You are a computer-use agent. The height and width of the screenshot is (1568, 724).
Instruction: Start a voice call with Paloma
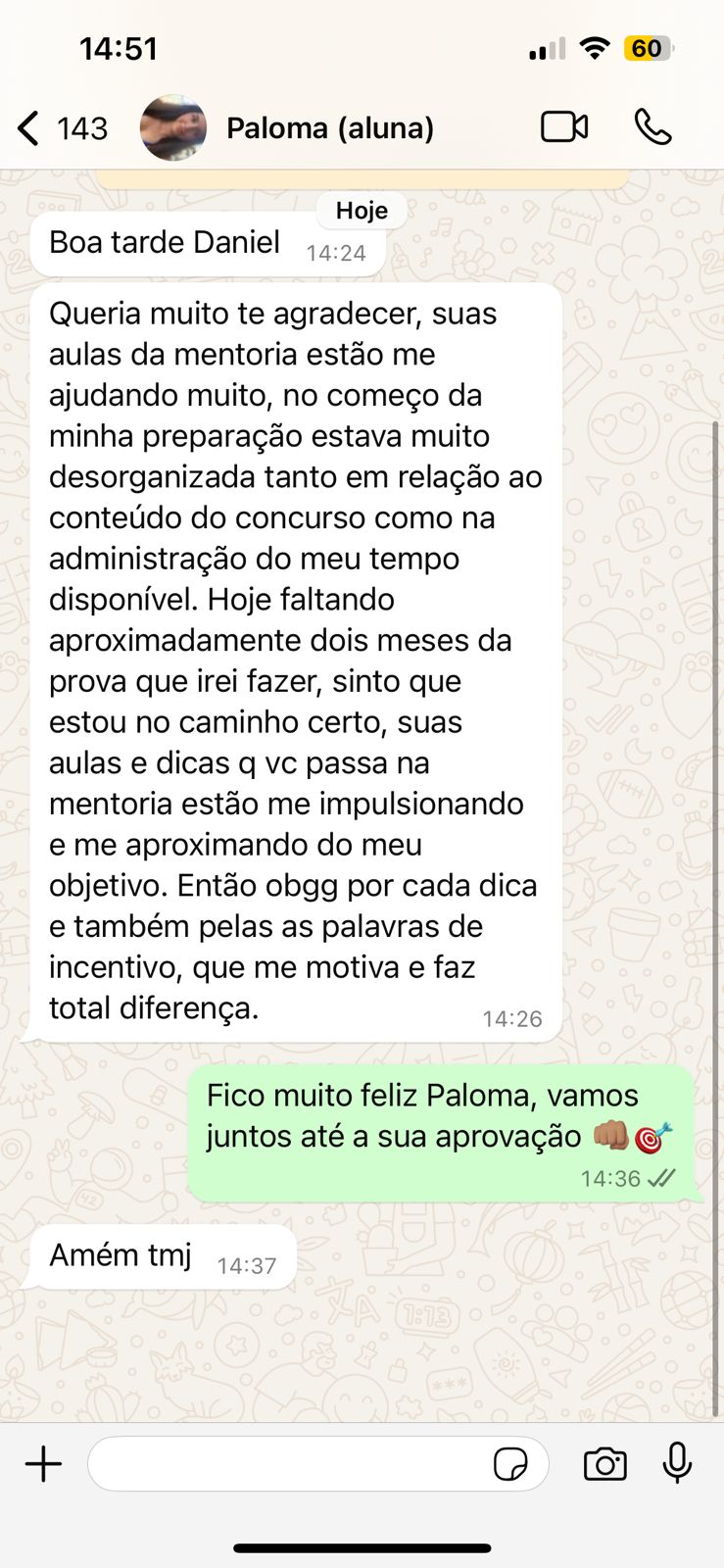click(652, 127)
